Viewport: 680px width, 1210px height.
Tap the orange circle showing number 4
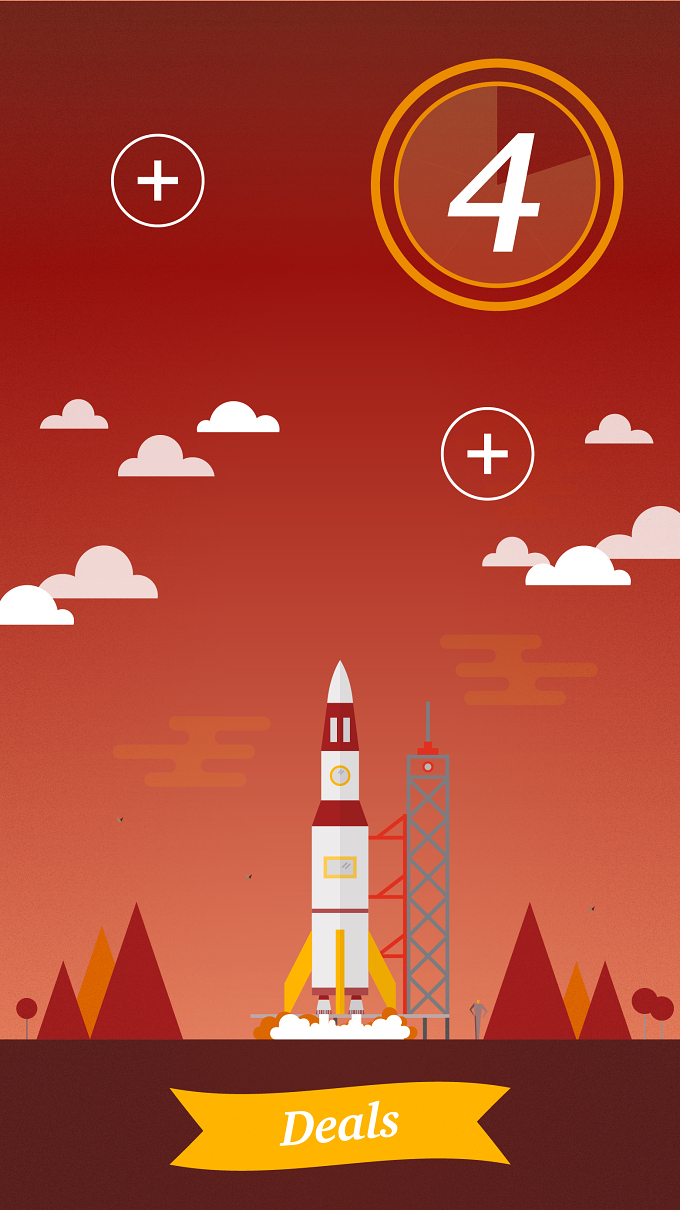(497, 184)
